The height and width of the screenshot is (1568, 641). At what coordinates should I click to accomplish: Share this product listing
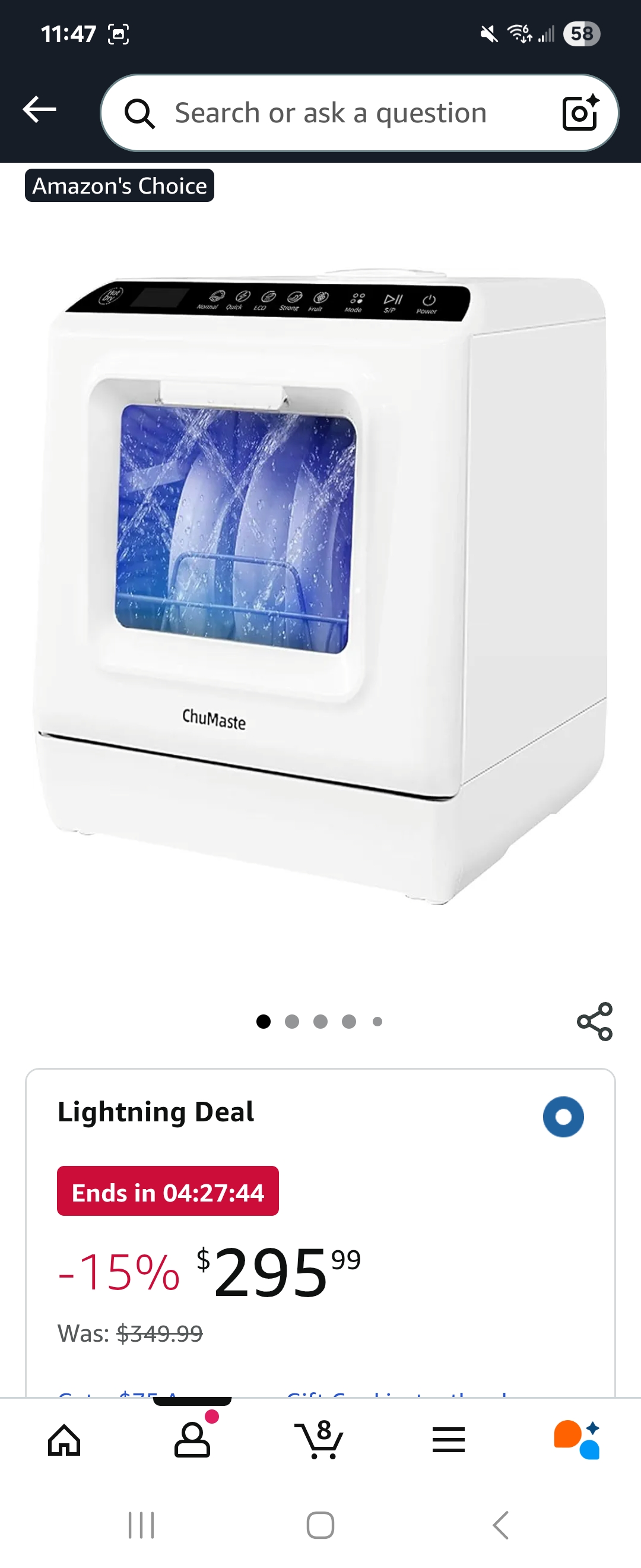[594, 1022]
